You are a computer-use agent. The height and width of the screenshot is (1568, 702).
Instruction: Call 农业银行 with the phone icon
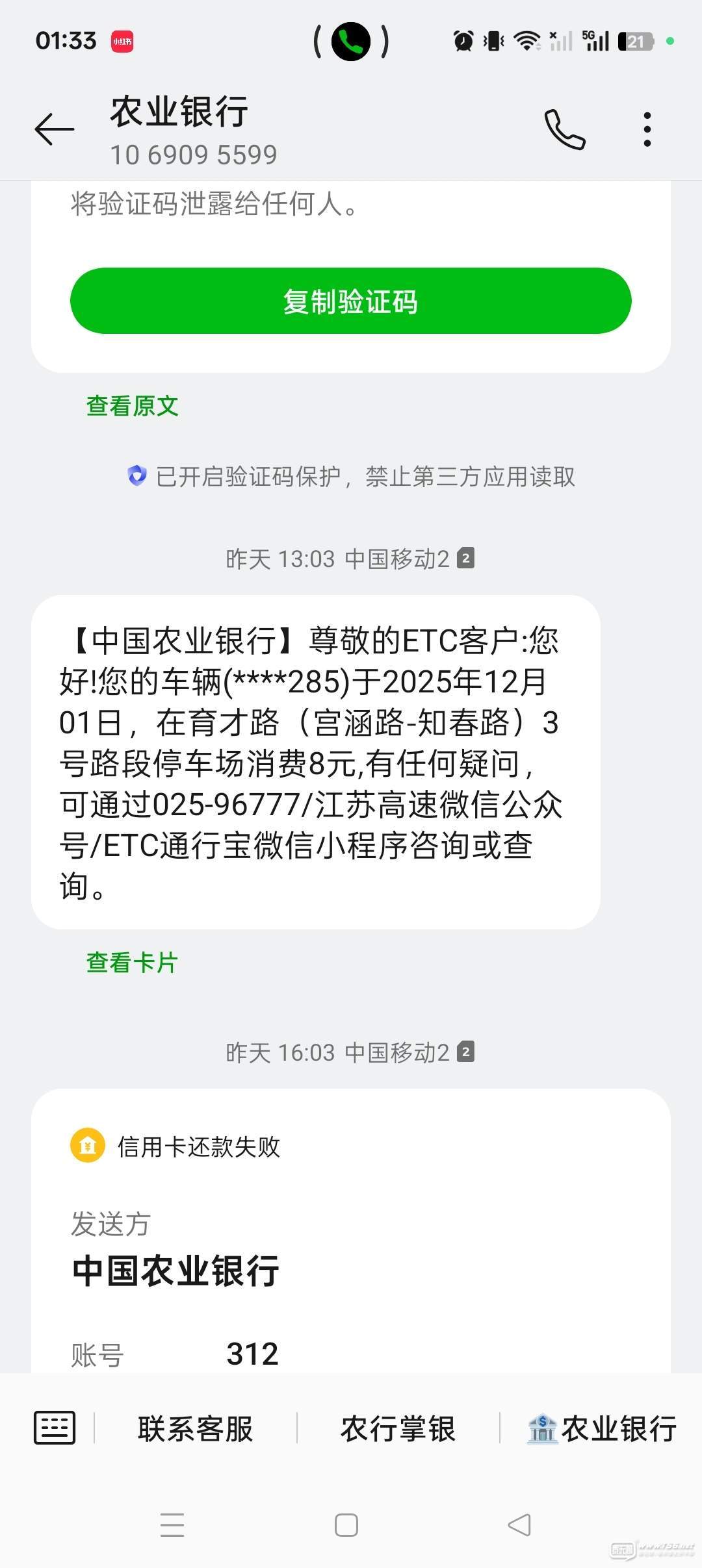[x=564, y=129]
